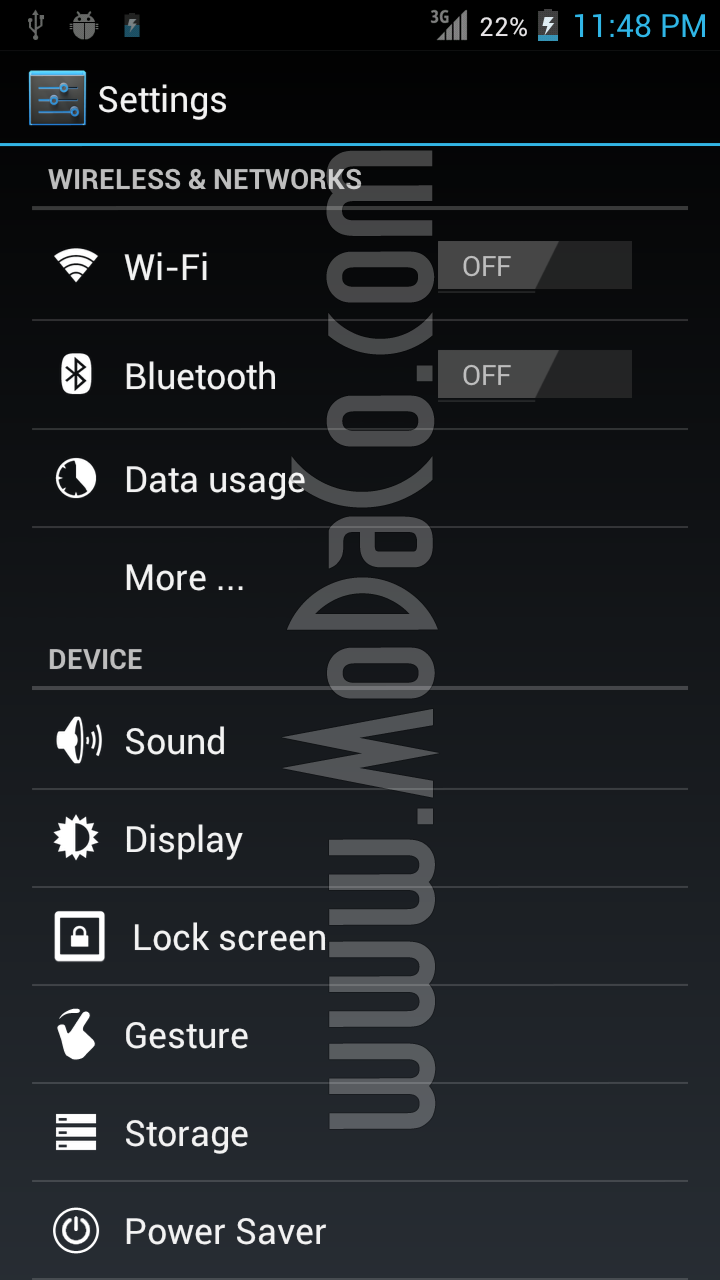This screenshot has height=1280, width=720.
Task: View Storage details
Action: click(186, 1134)
